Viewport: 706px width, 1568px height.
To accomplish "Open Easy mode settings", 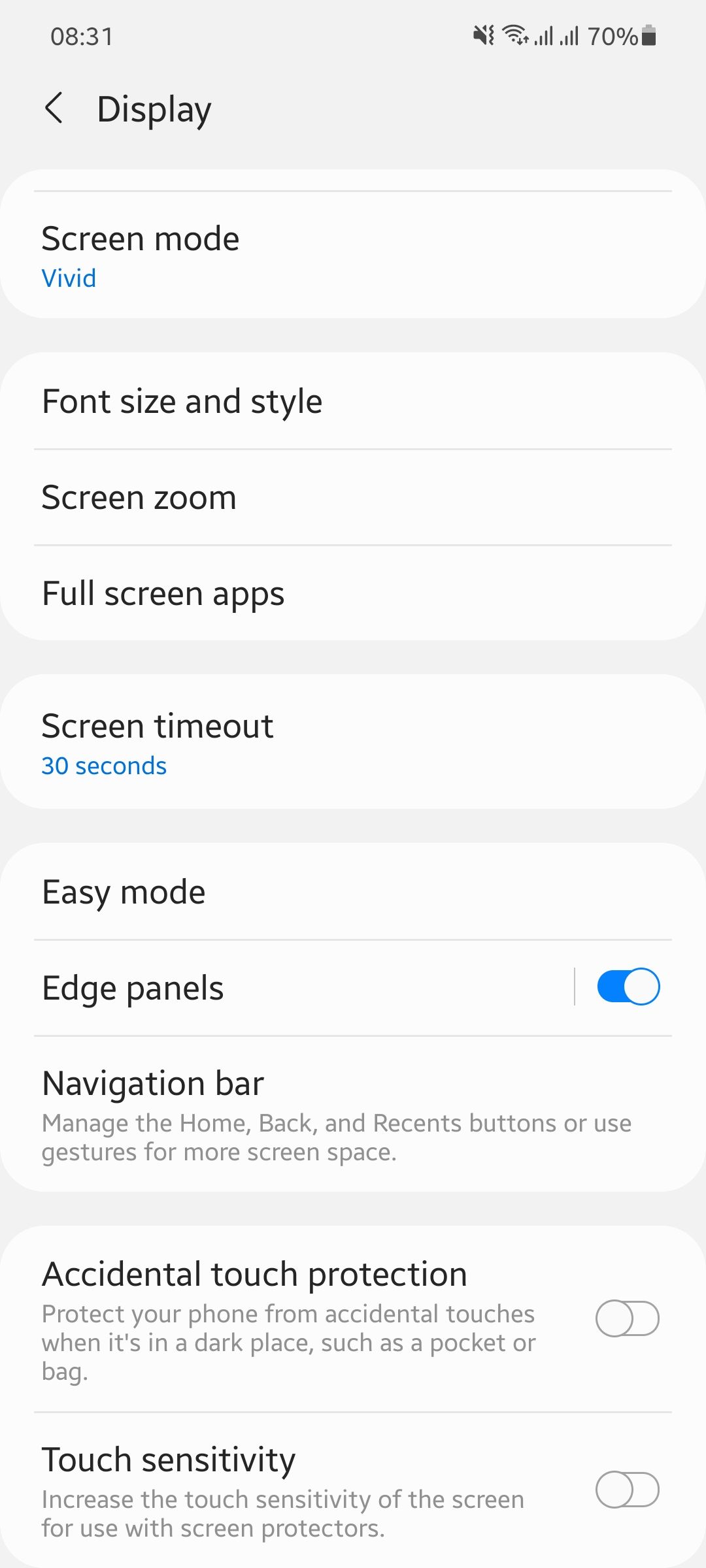I will tap(353, 892).
